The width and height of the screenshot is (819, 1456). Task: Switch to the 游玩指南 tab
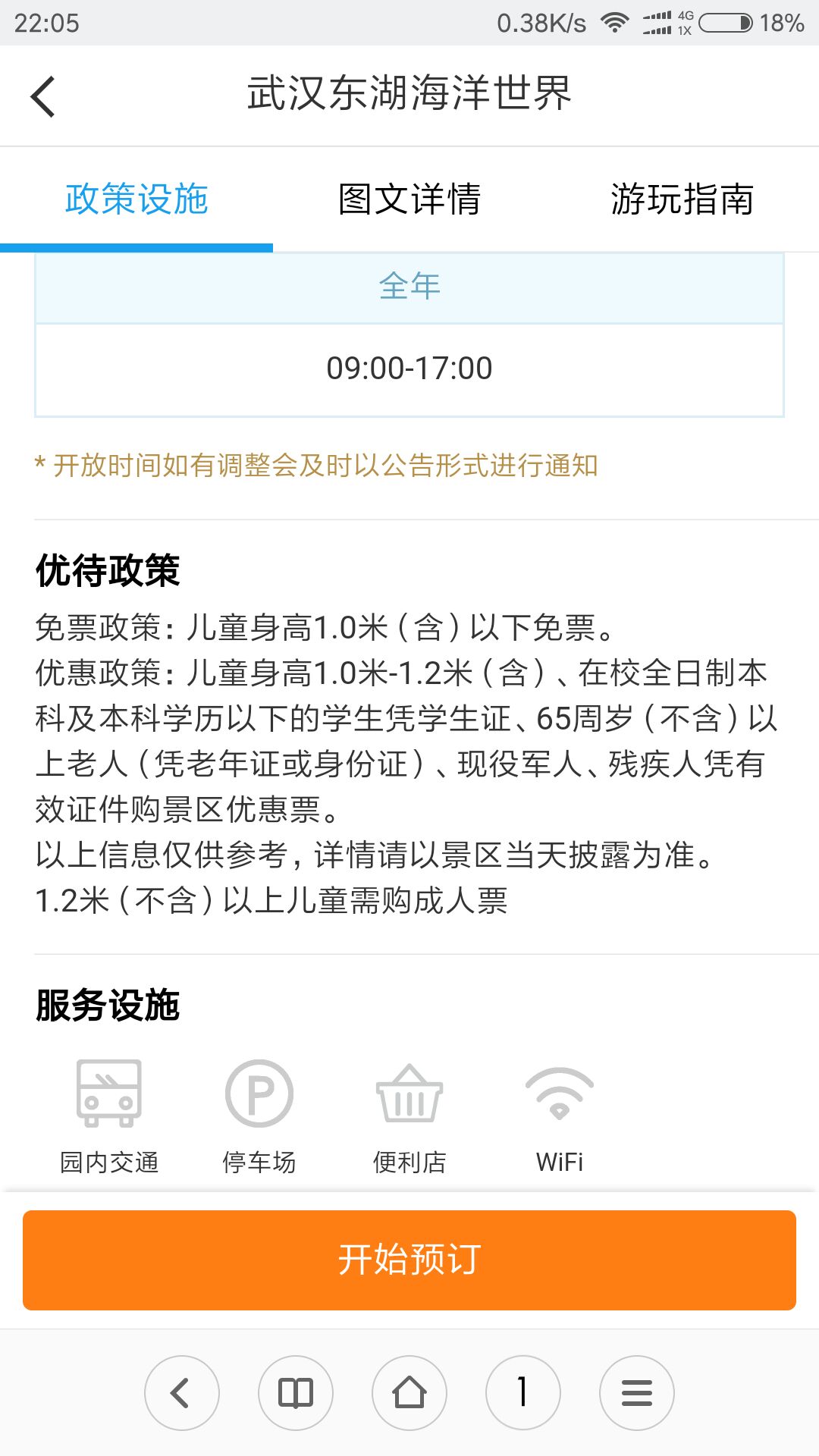(682, 199)
